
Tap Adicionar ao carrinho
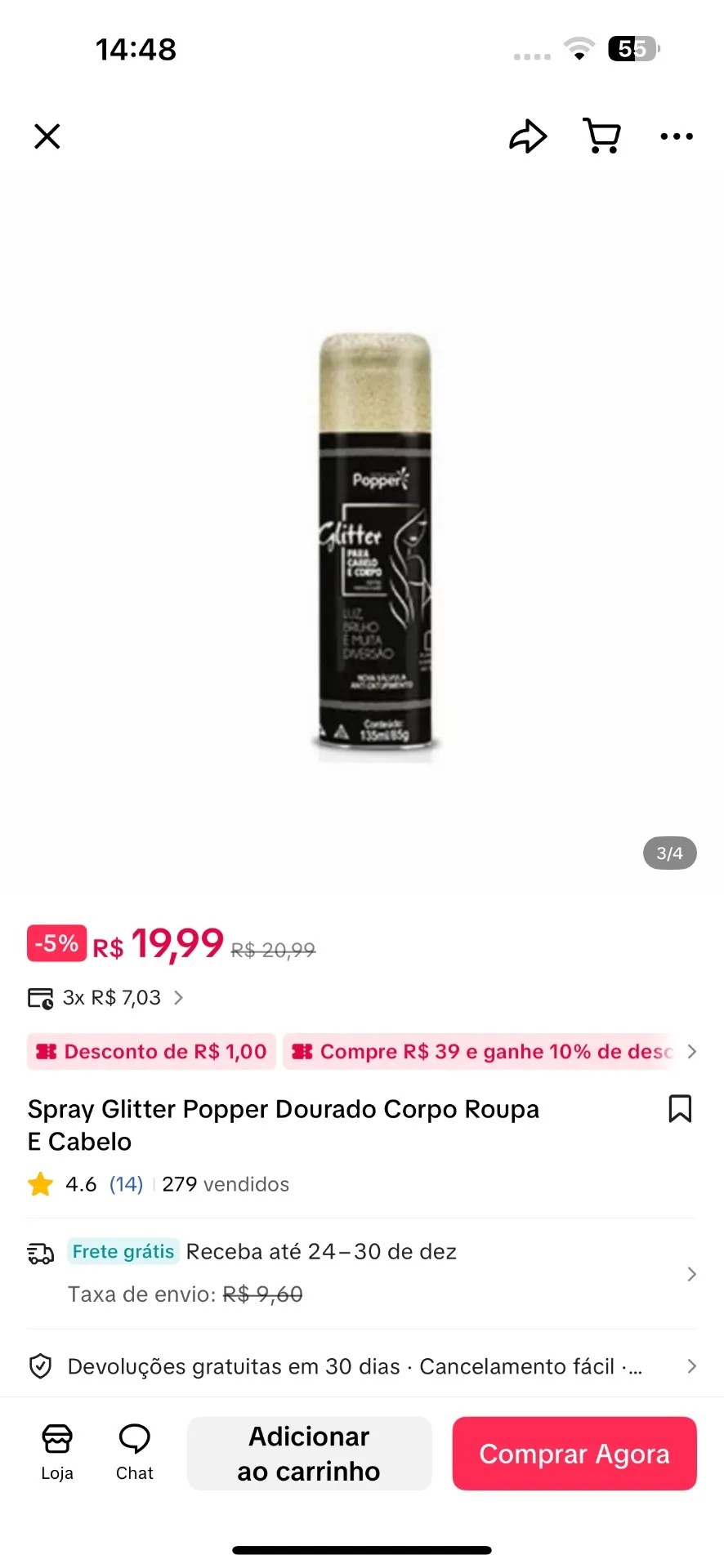coord(310,1454)
